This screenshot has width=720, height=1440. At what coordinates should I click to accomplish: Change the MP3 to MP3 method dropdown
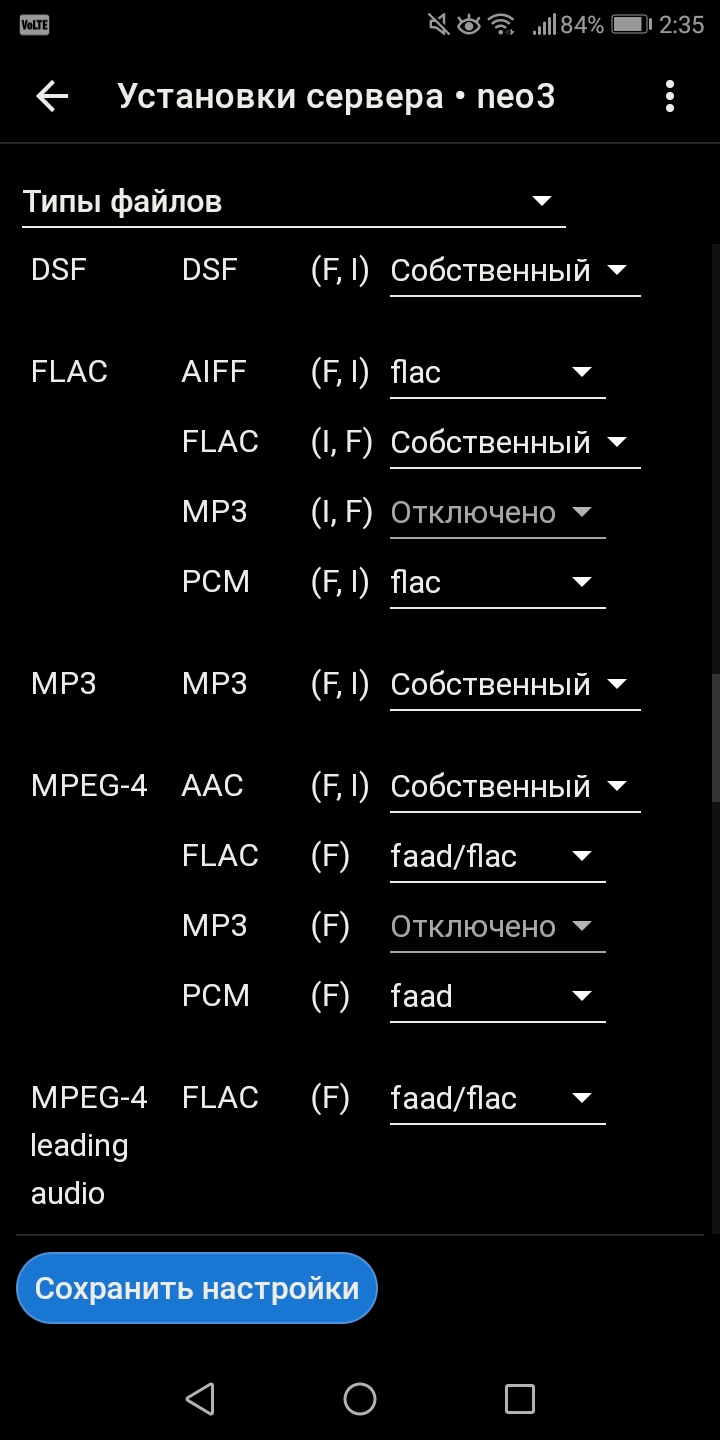coord(515,685)
